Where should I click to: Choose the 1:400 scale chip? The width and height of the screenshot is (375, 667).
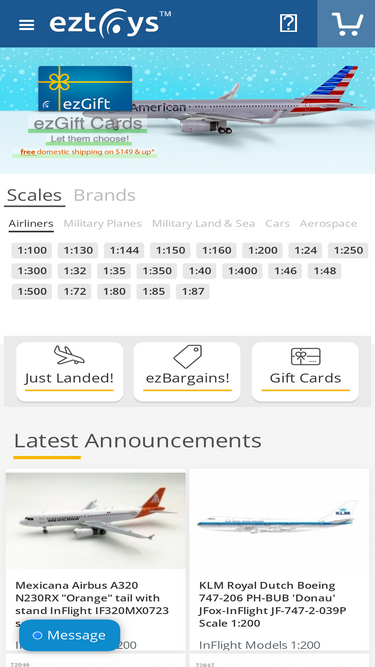coord(242,271)
